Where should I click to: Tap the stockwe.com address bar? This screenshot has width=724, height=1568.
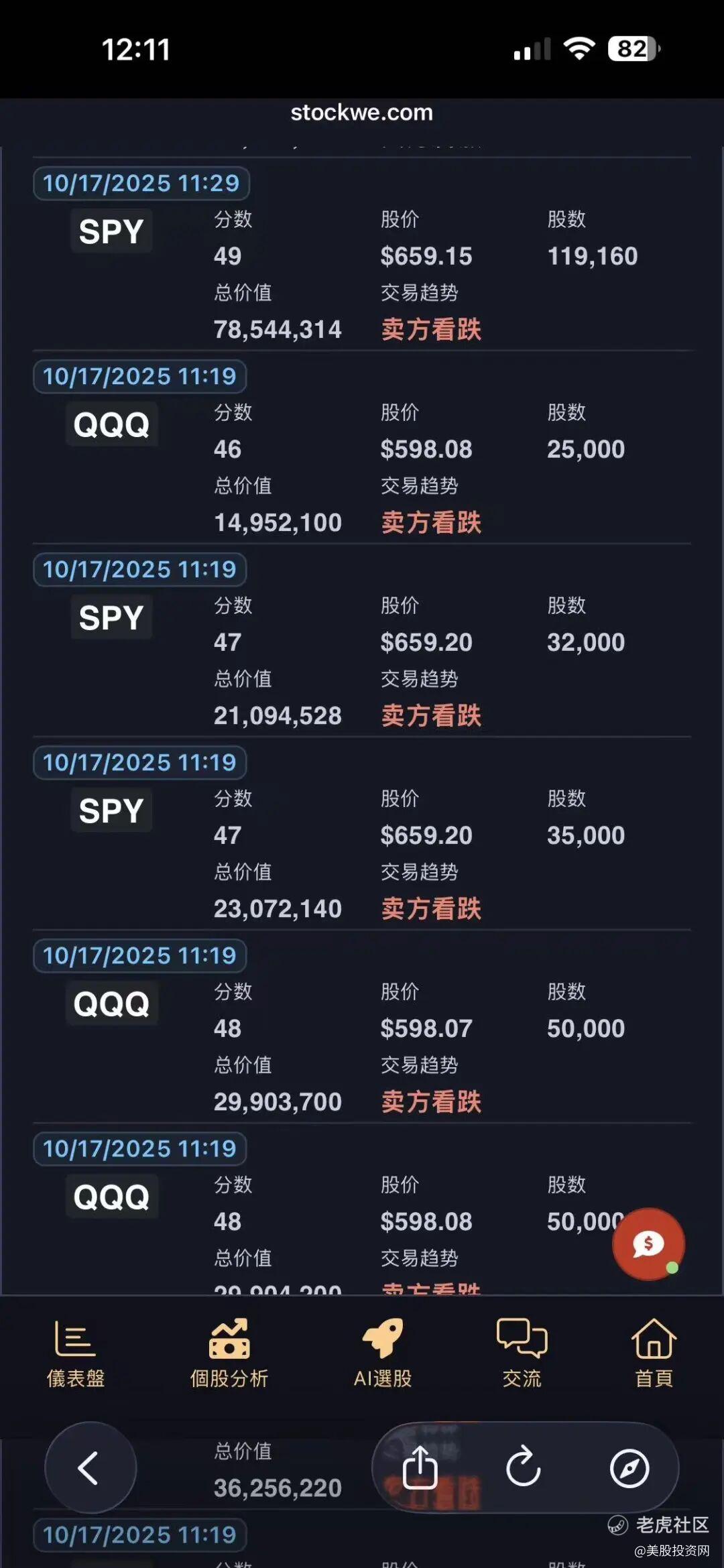pyautogui.click(x=362, y=113)
